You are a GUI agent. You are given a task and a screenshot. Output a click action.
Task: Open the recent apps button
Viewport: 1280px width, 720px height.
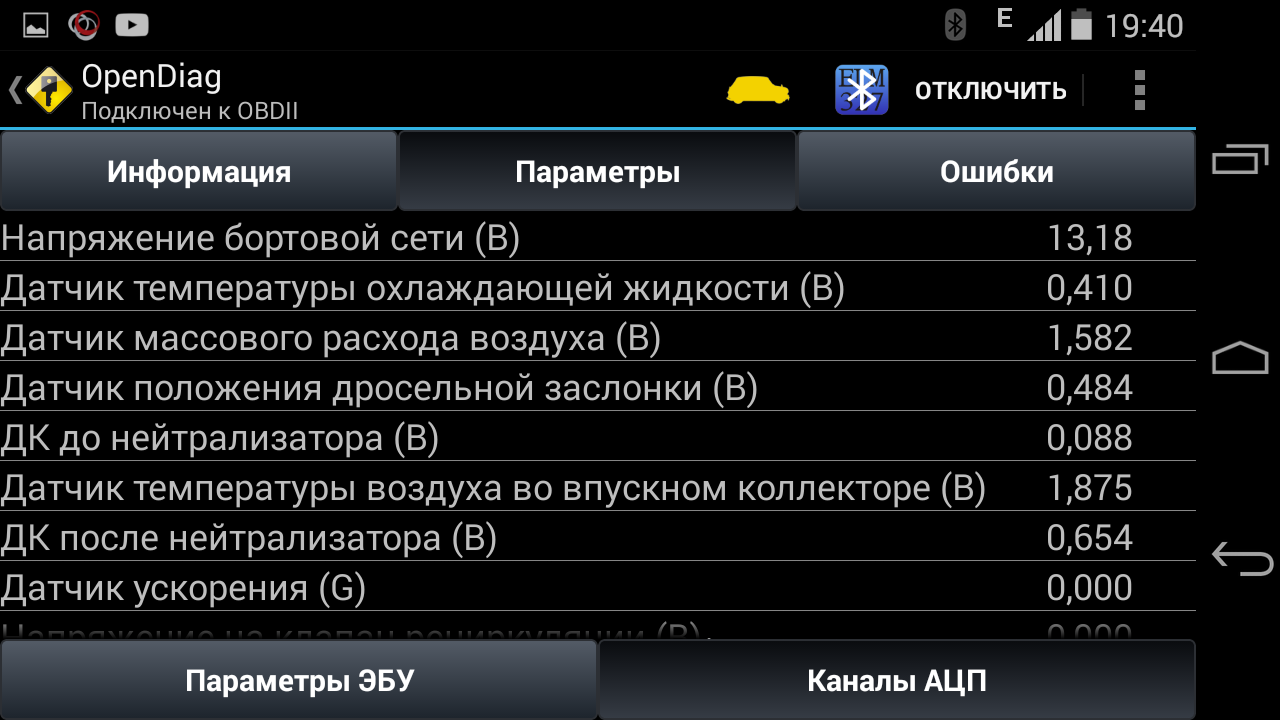(x=1241, y=158)
